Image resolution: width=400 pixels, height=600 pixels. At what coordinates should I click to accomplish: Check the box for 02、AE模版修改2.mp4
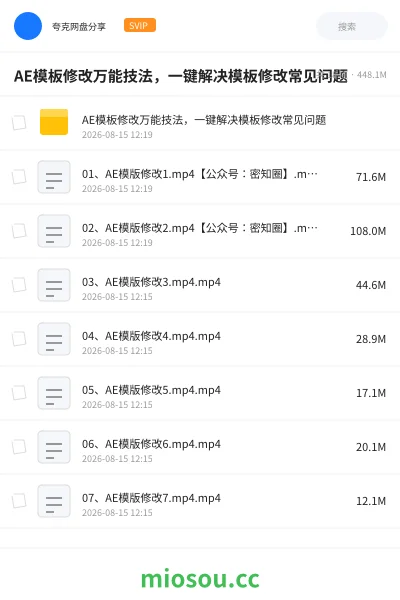tap(19, 231)
